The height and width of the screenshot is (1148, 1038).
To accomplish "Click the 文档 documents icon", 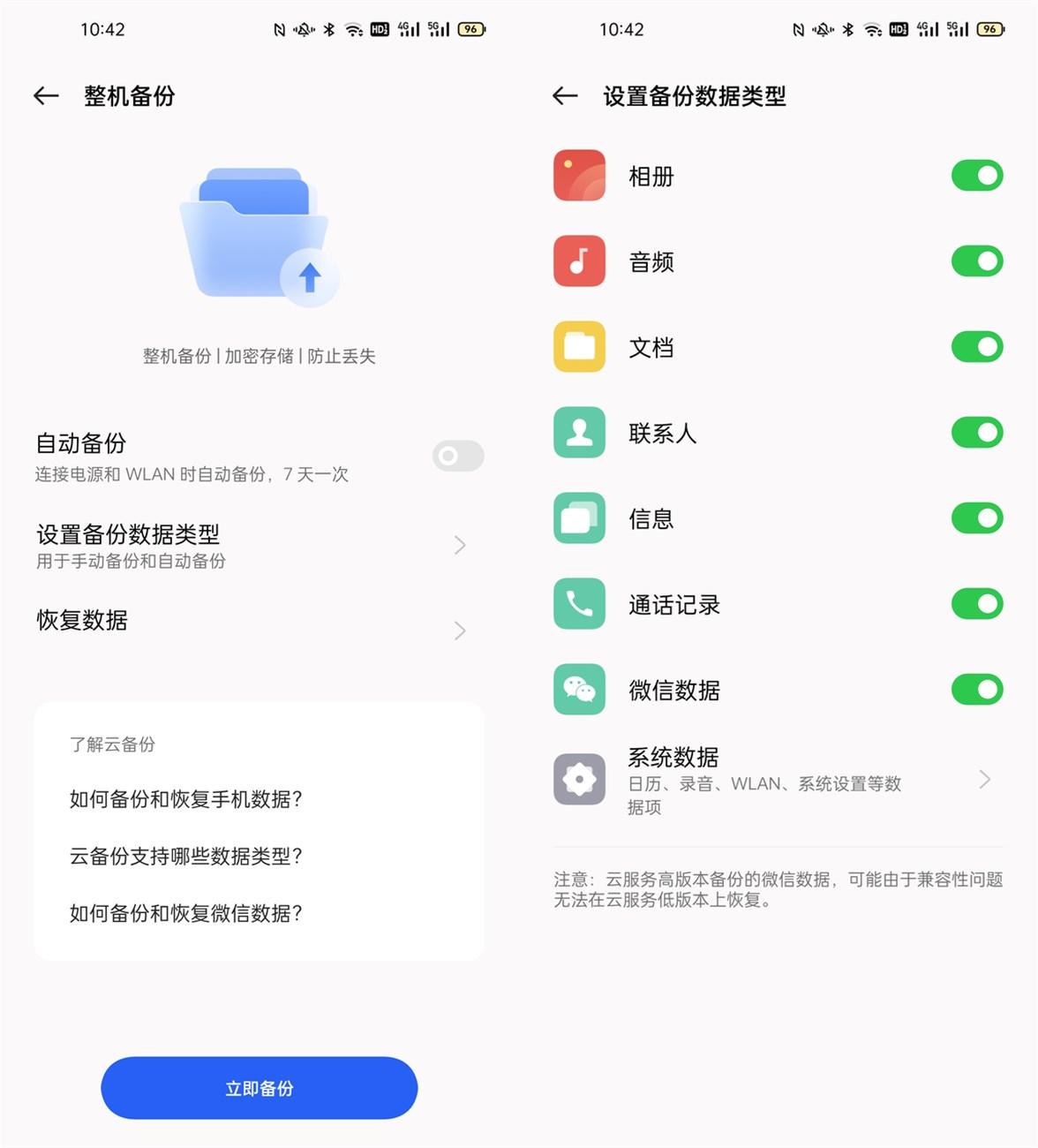I will pos(578,347).
